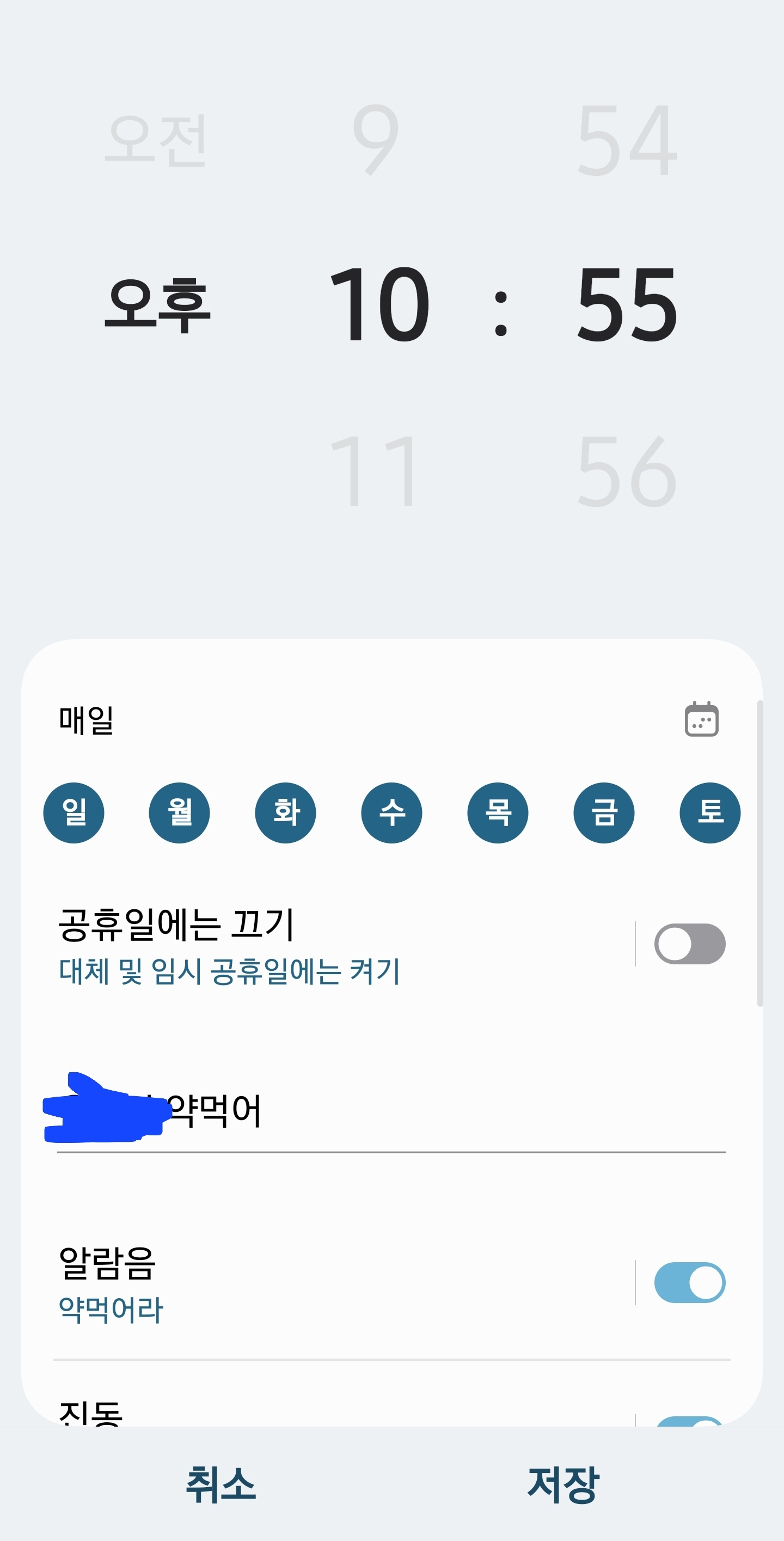Tap 취소 to cancel alarm editing

(x=220, y=1485)
